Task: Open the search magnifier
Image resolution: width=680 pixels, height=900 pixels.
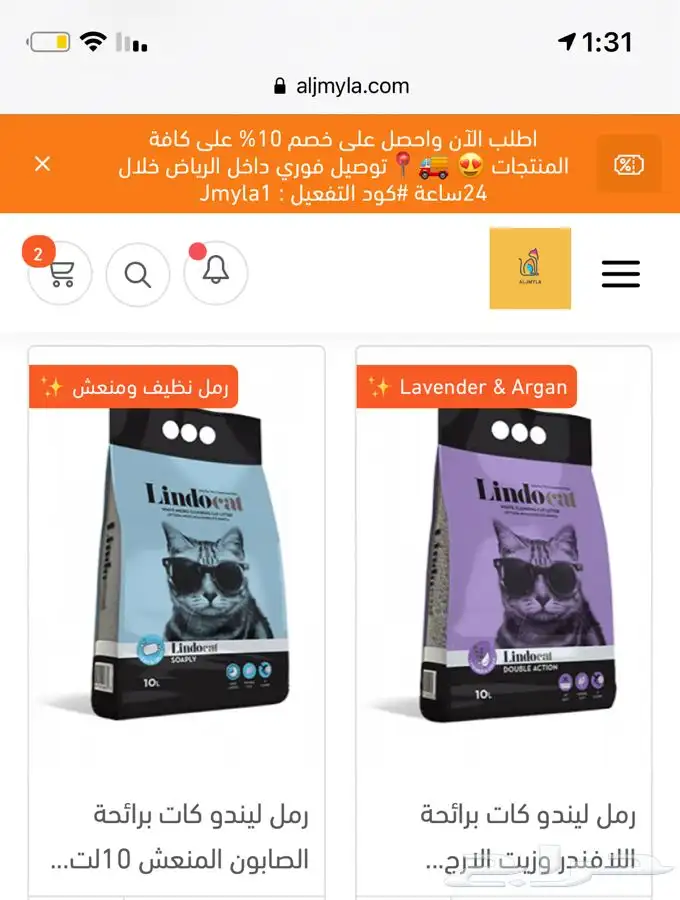Action: (138, 274)
